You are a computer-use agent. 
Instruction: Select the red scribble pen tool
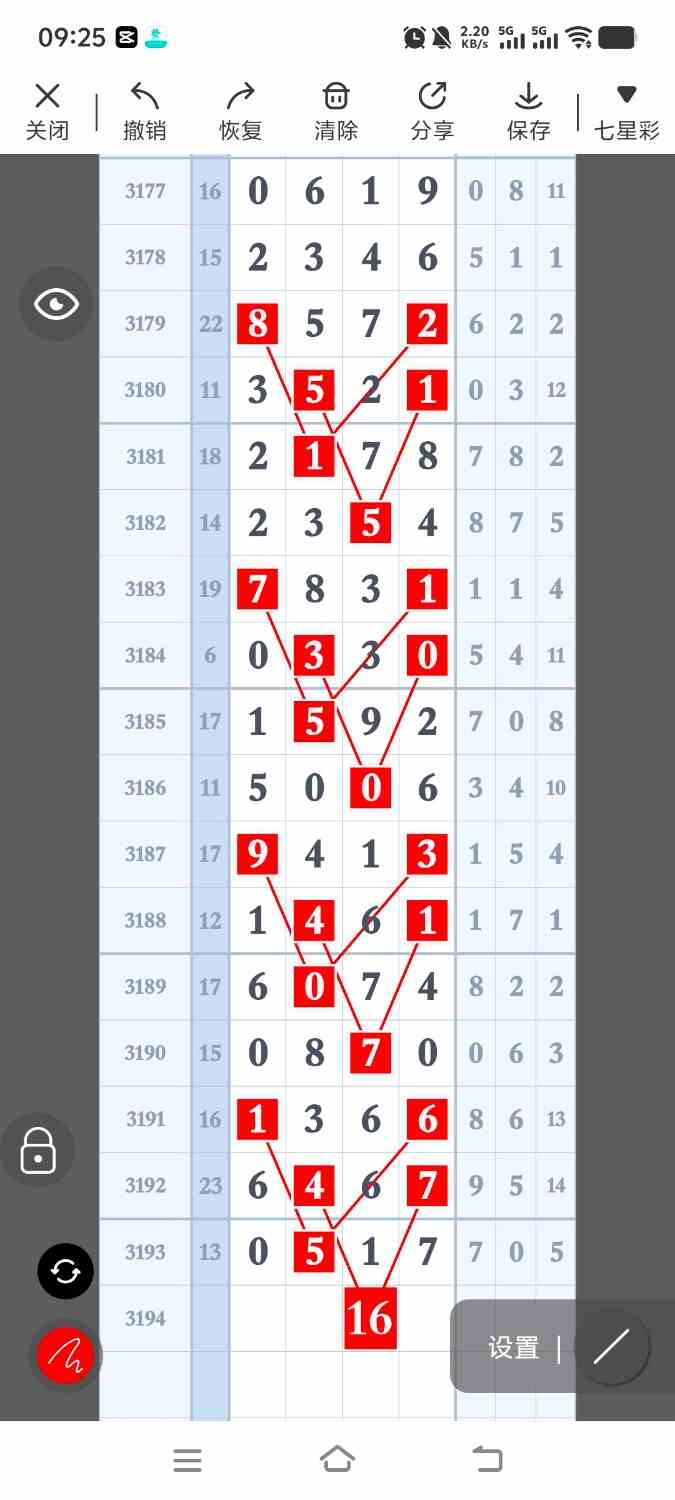(66, 1355)
